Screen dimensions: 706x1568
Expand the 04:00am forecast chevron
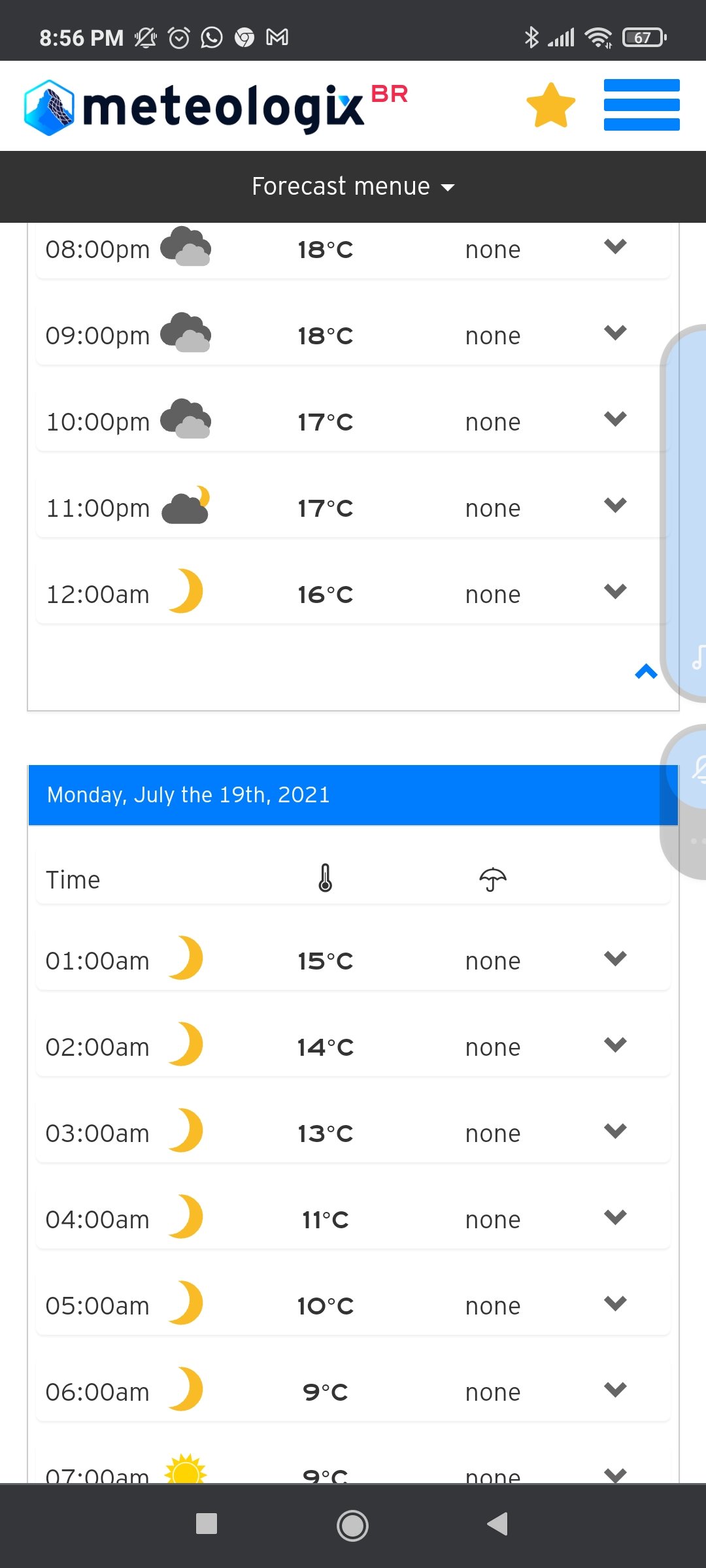[615, 1217]
